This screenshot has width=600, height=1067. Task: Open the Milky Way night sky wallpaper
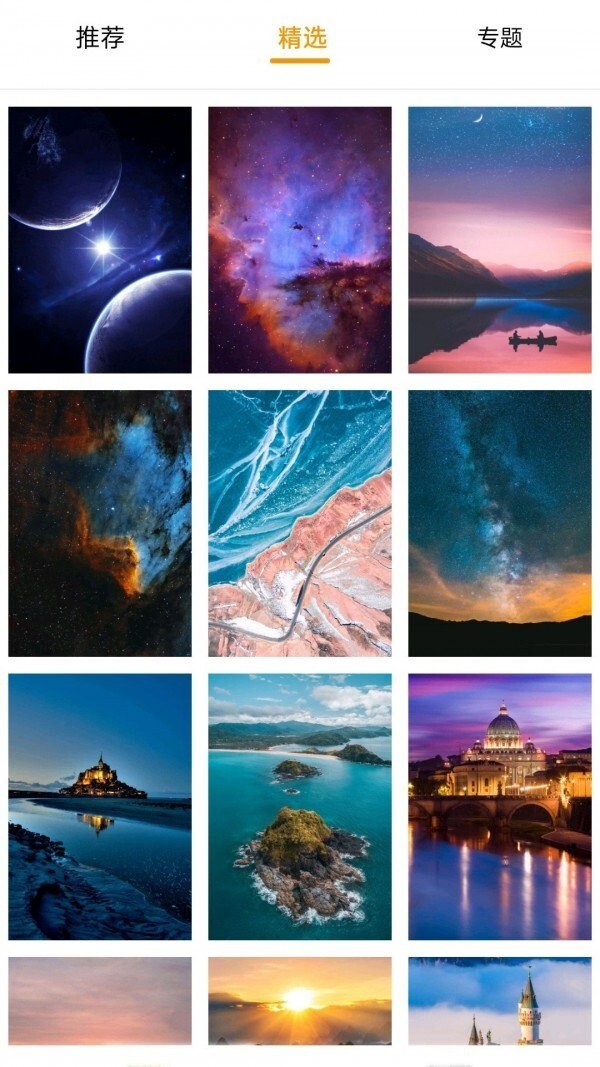(x=500, y=523)
